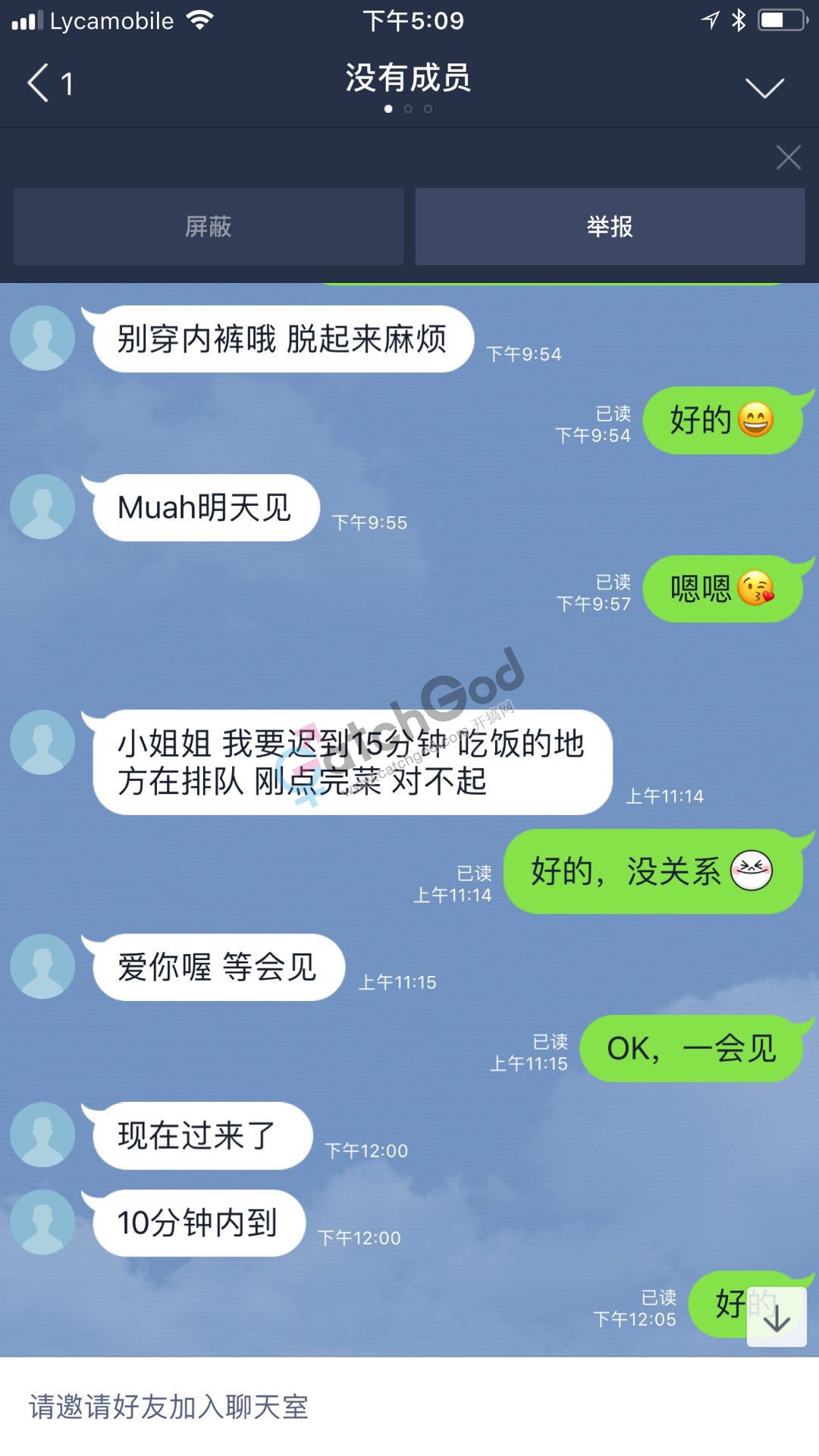Tap the 举报 (report) button
819x1456 pixels.
point(610,227)
